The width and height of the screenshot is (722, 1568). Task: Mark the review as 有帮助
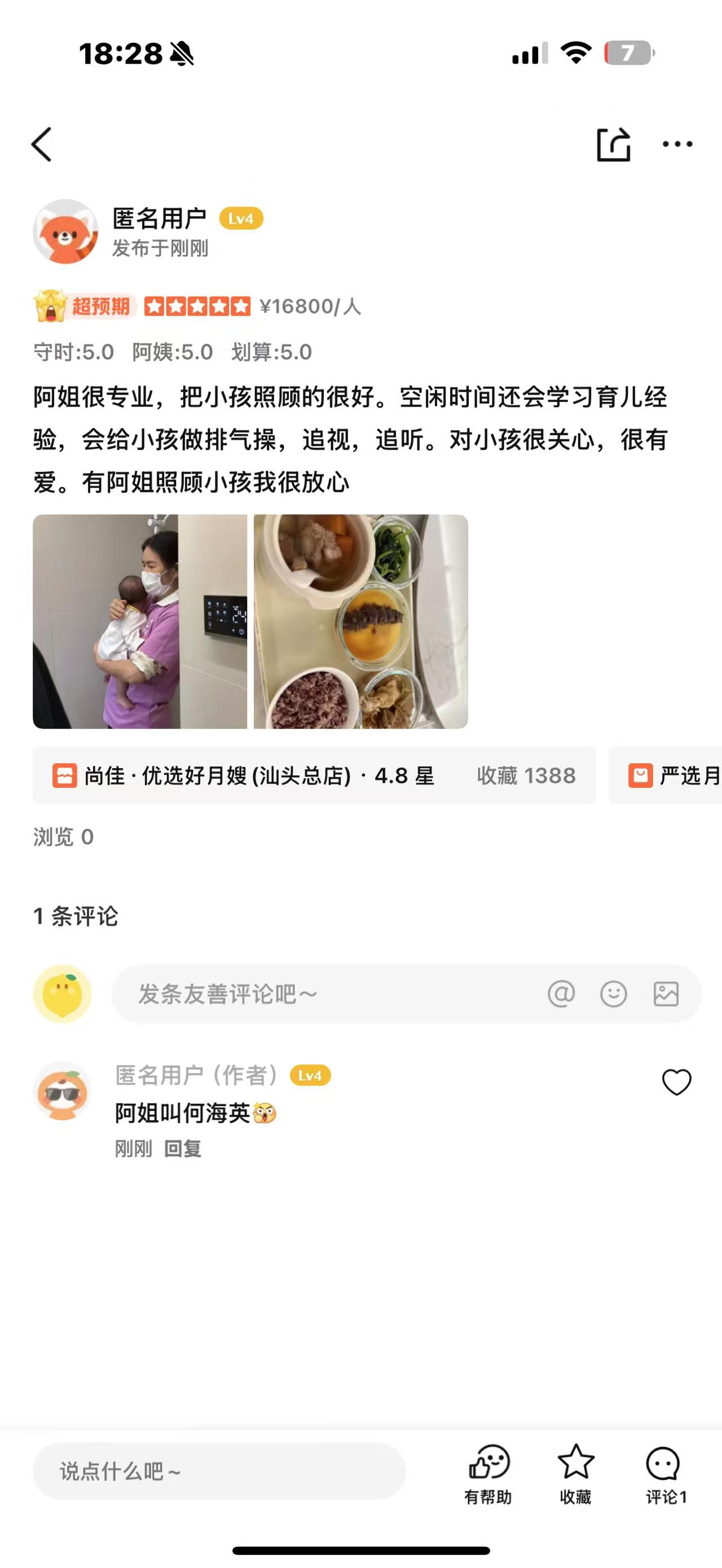pyautogui.click(x=488, y=1474)
